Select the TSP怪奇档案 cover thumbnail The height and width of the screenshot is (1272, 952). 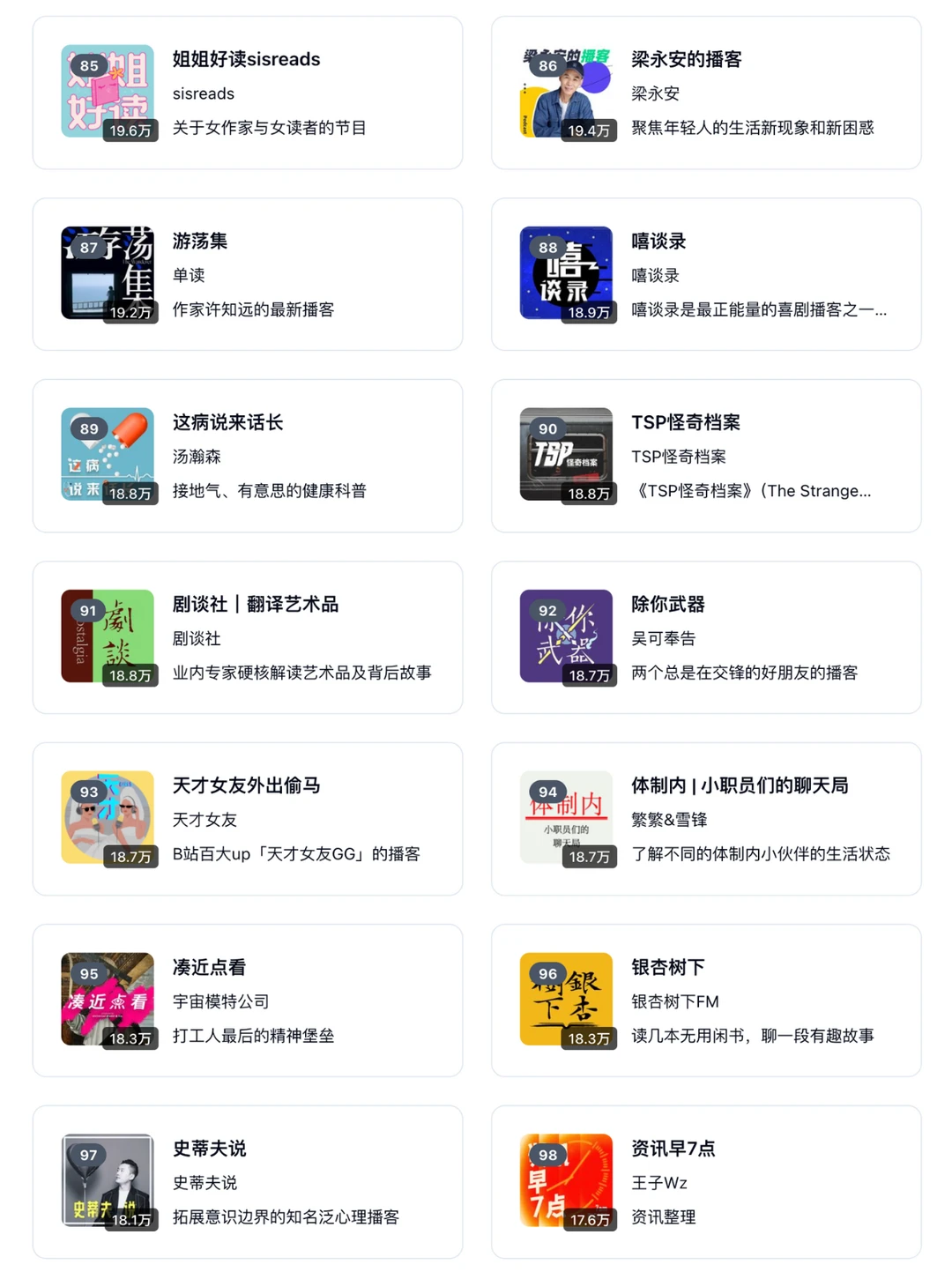tap(565, 455)
